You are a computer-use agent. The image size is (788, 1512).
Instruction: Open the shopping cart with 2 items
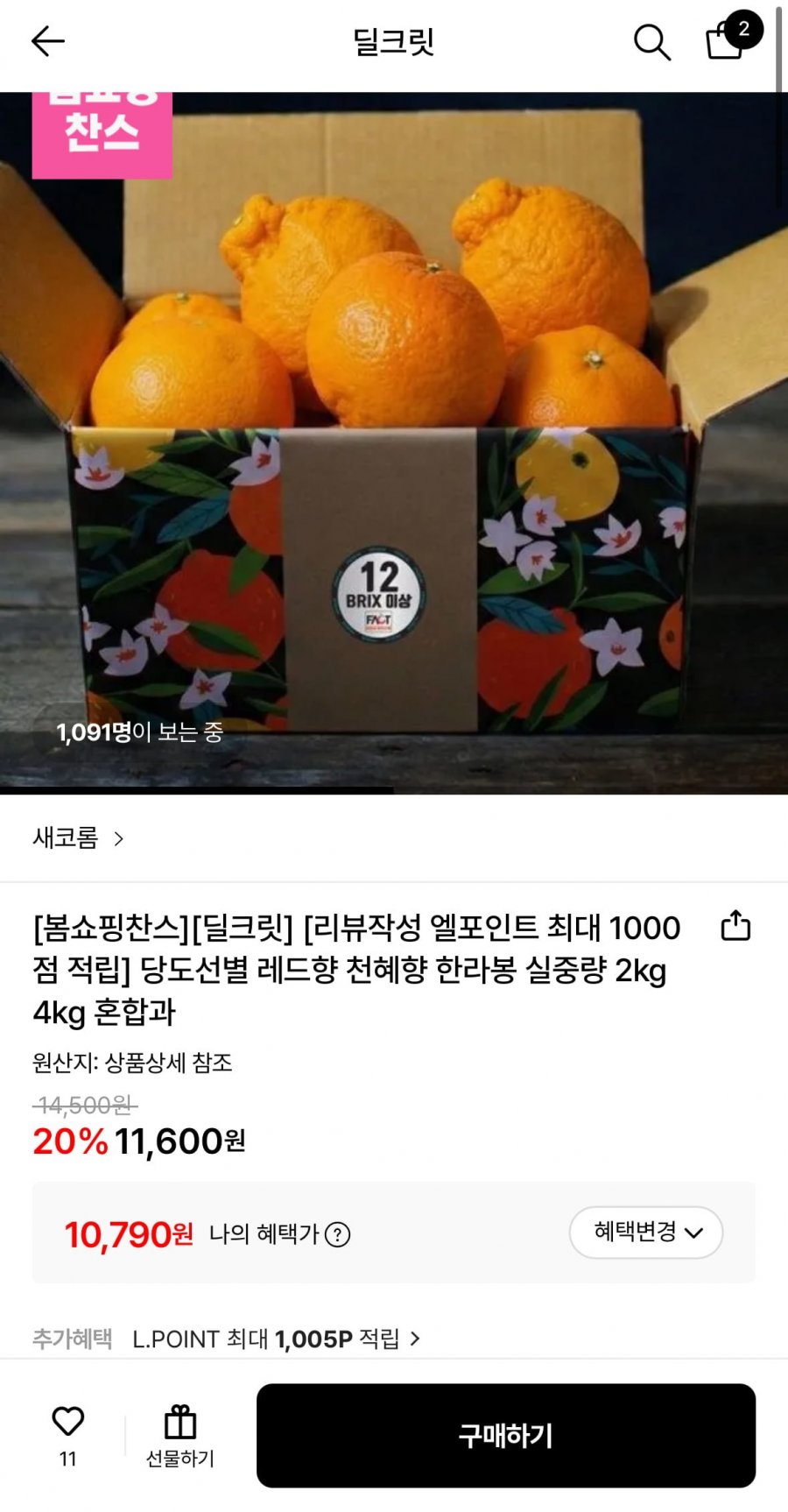pos(727,39)
